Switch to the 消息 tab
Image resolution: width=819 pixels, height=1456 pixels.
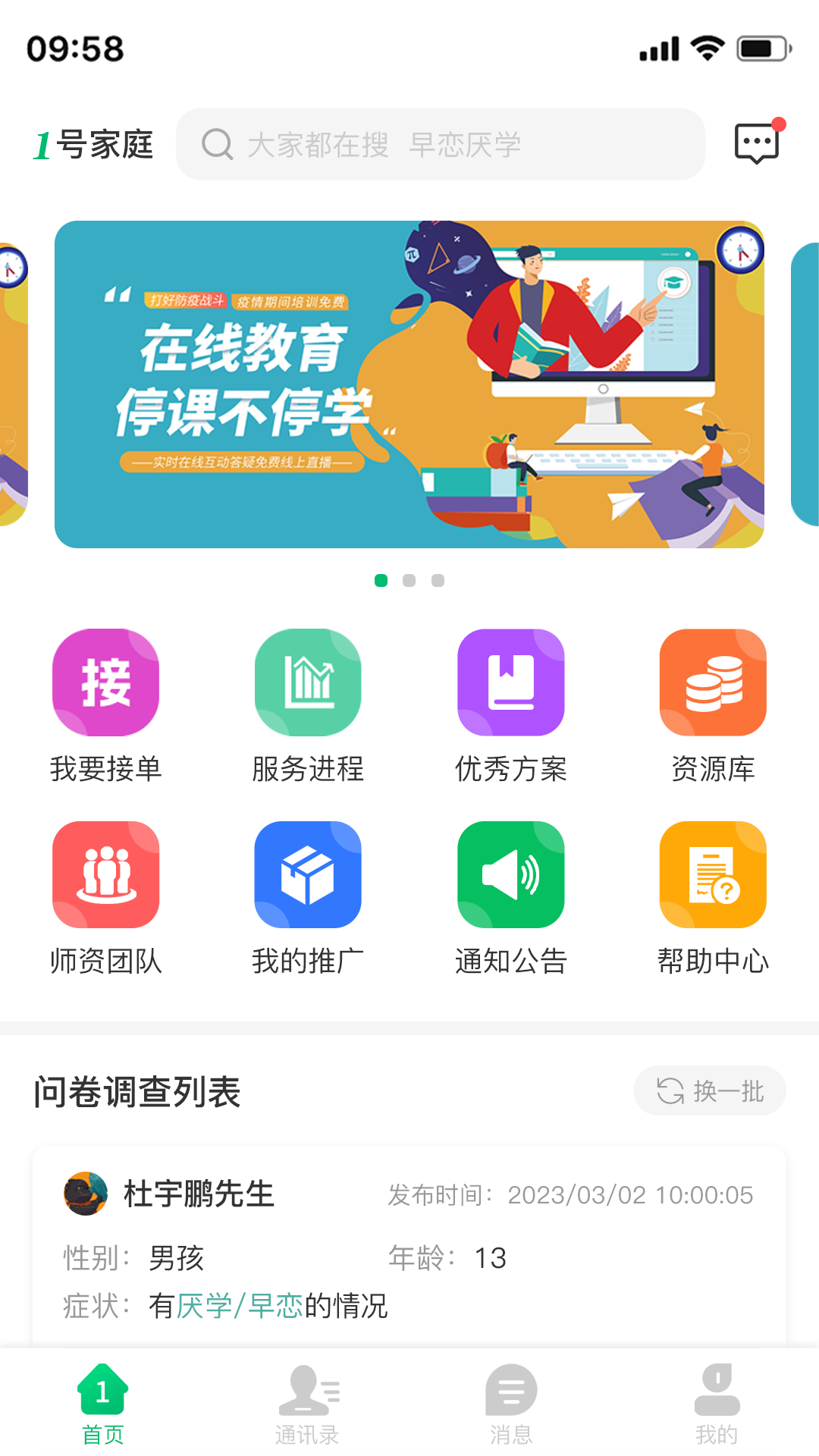click(511, 1404)
